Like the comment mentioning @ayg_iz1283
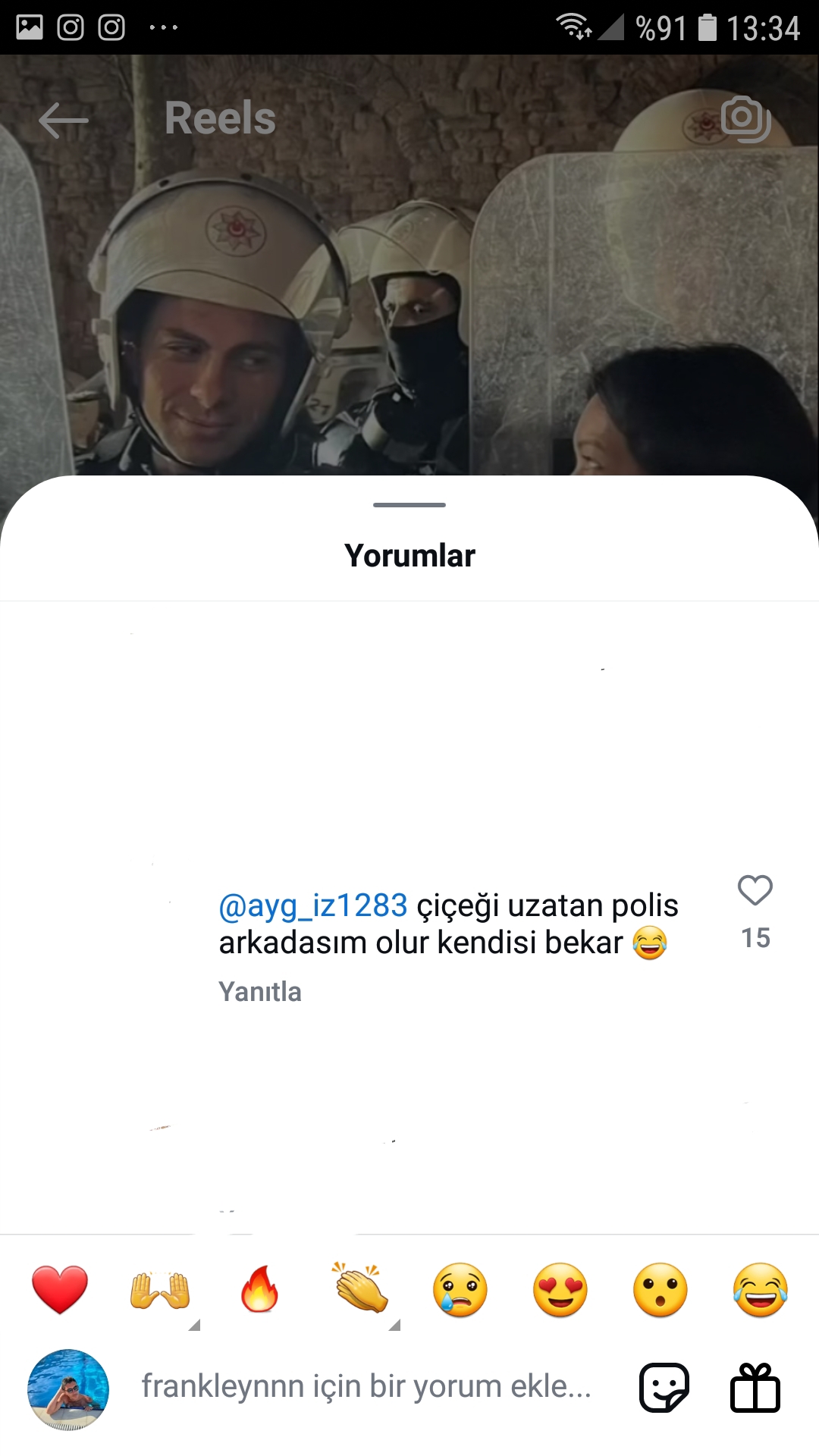This screenshot has height=1456, width=819. 755,891
